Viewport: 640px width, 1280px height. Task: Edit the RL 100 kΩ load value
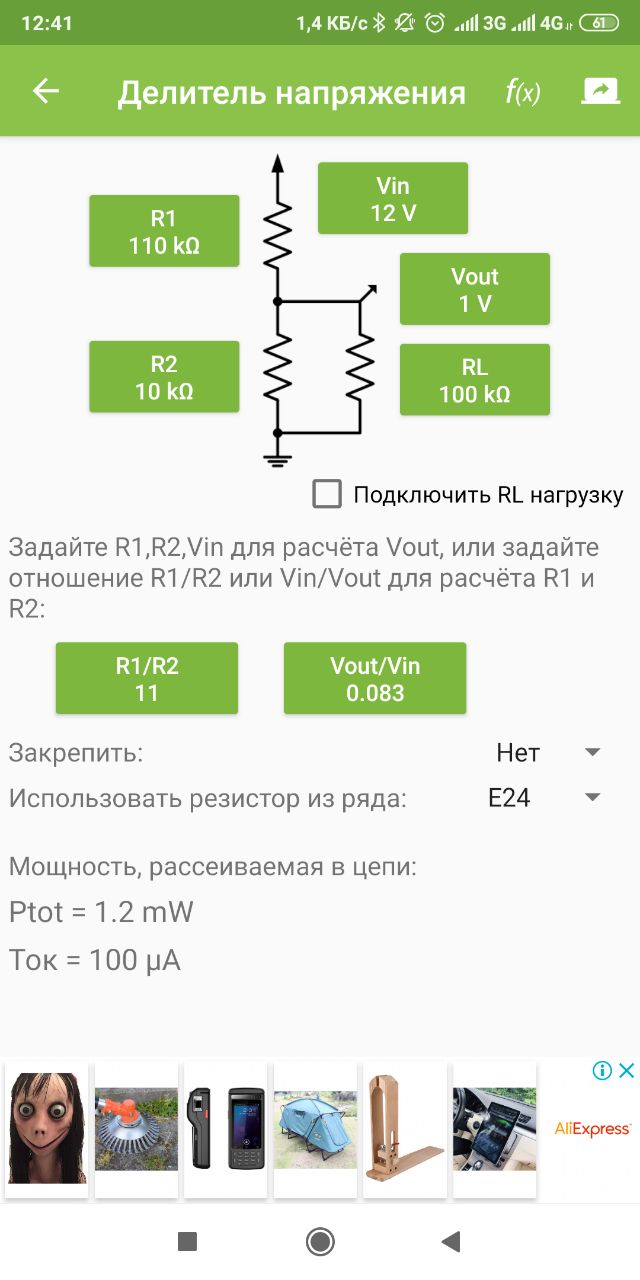coord(474,380)
